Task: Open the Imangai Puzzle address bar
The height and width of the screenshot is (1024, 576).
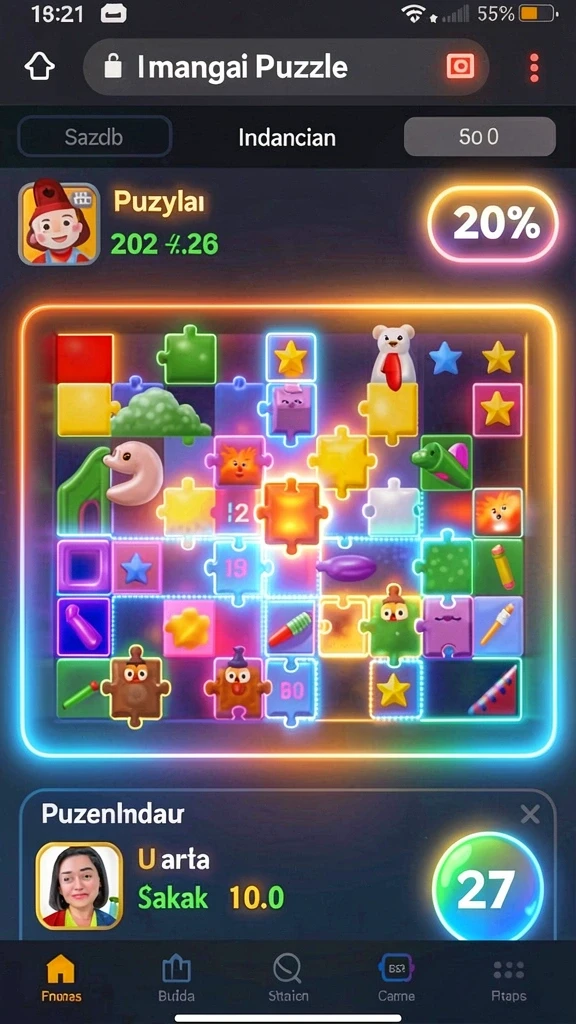Action: (x=285, y=67)
